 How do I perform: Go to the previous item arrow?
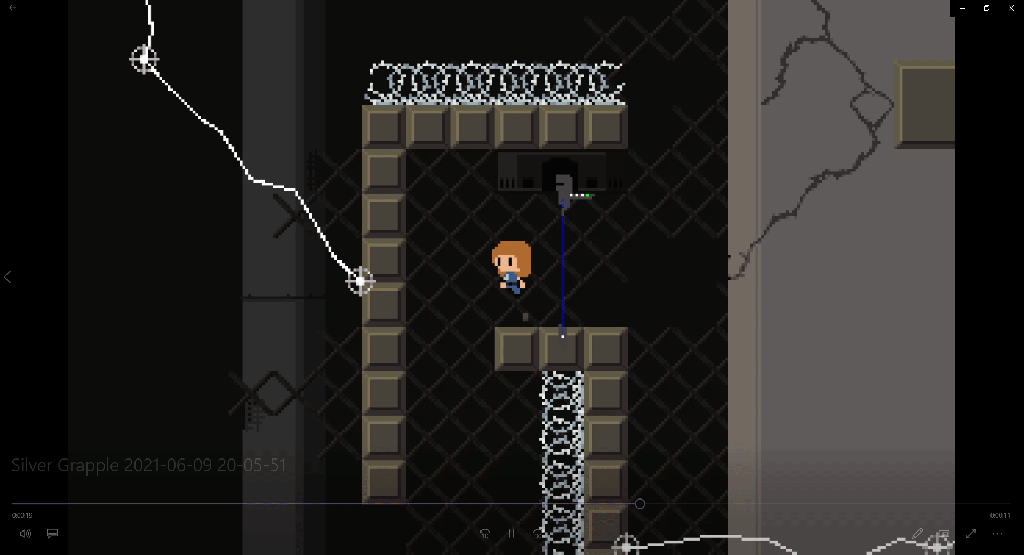pos(8,277)
